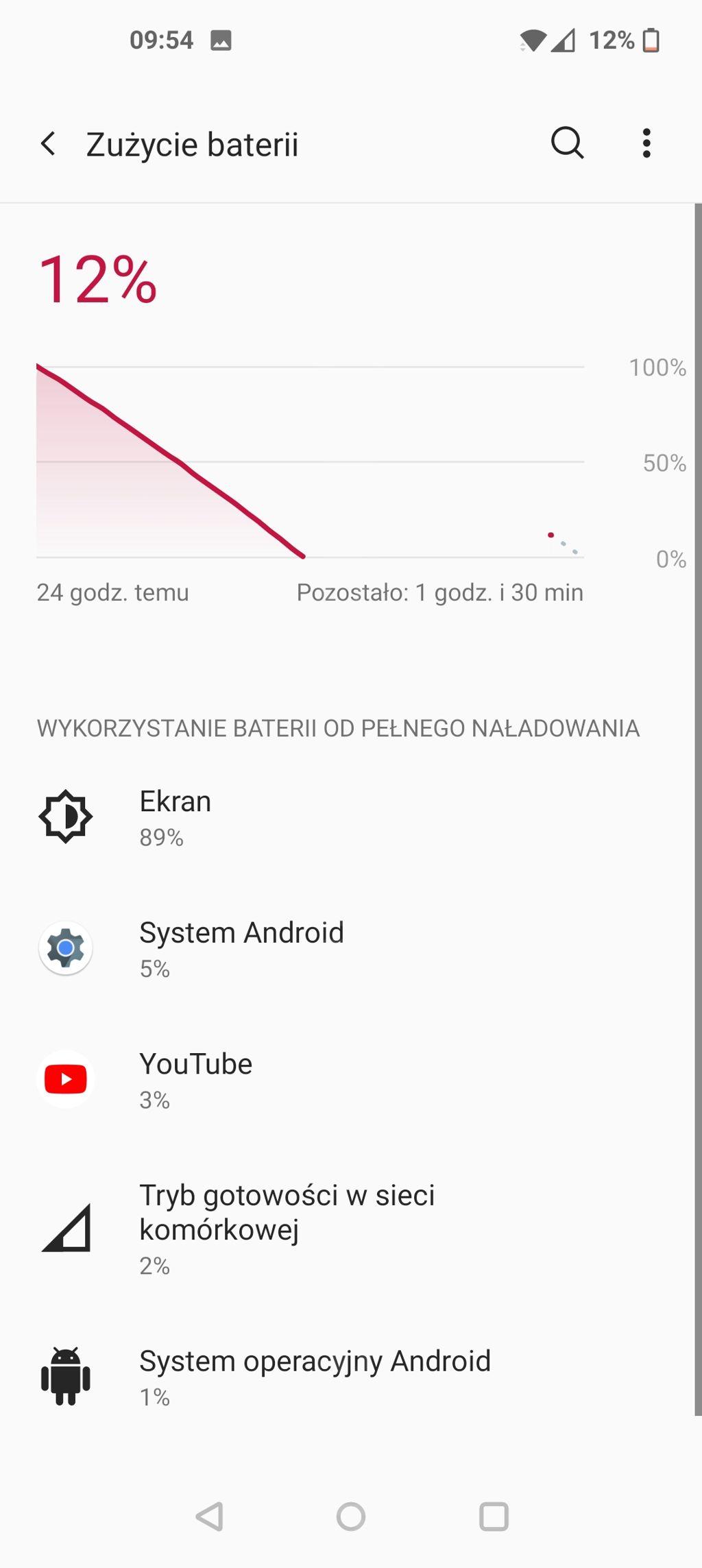
Task: Open System Android usage details
Action: (240, 948)
